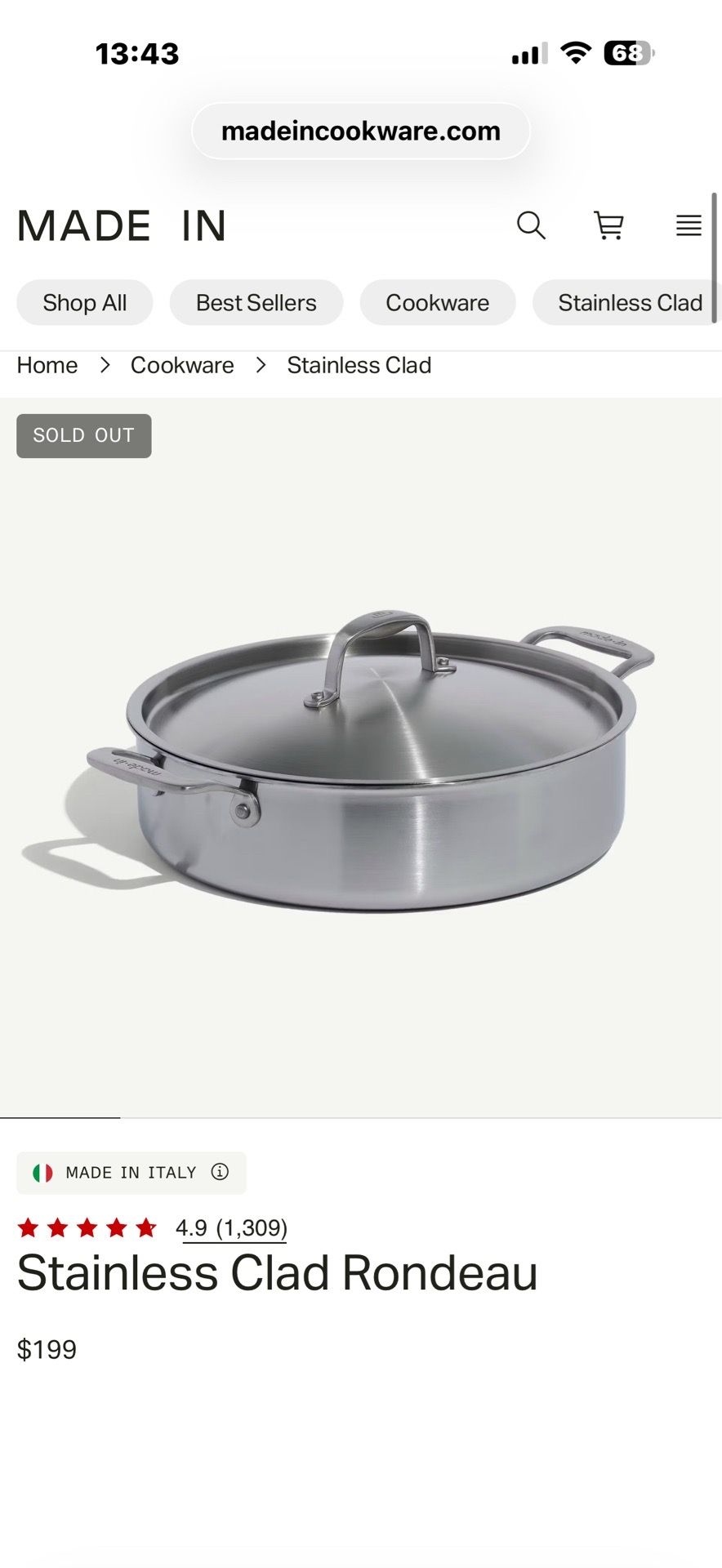
Task: Open Cookware in the breadcrumb
Action: point(182,365)
